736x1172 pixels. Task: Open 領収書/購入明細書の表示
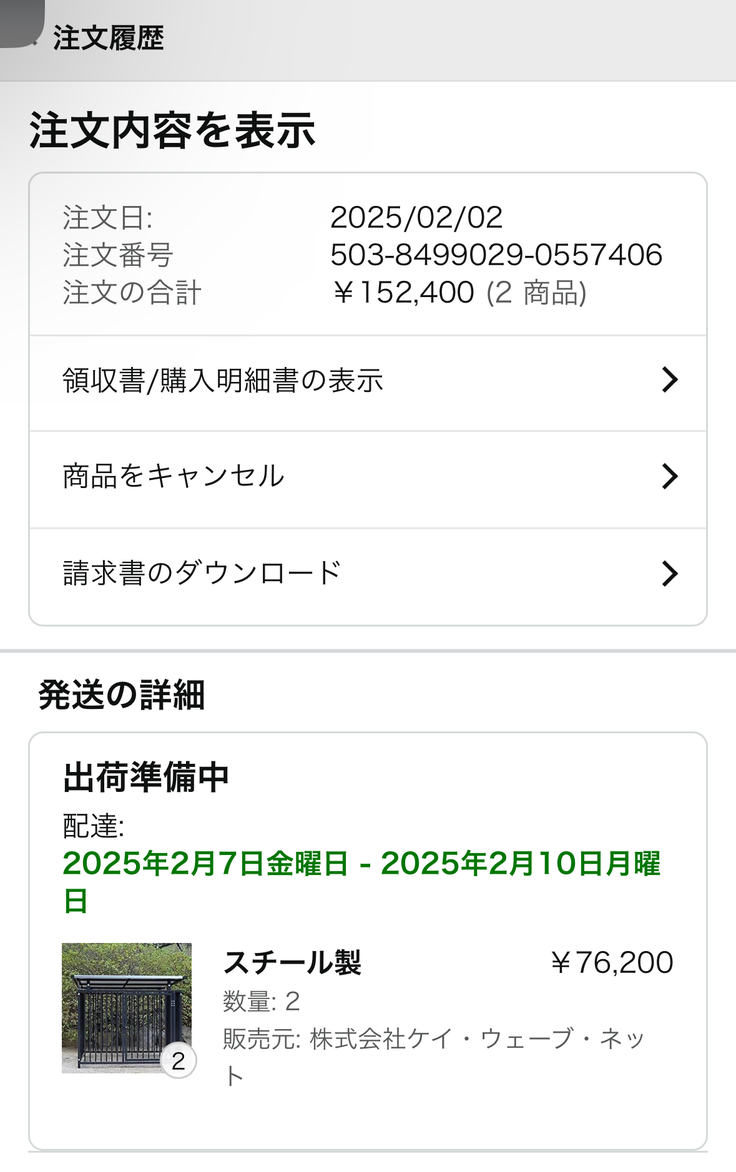tap(368, 381)
